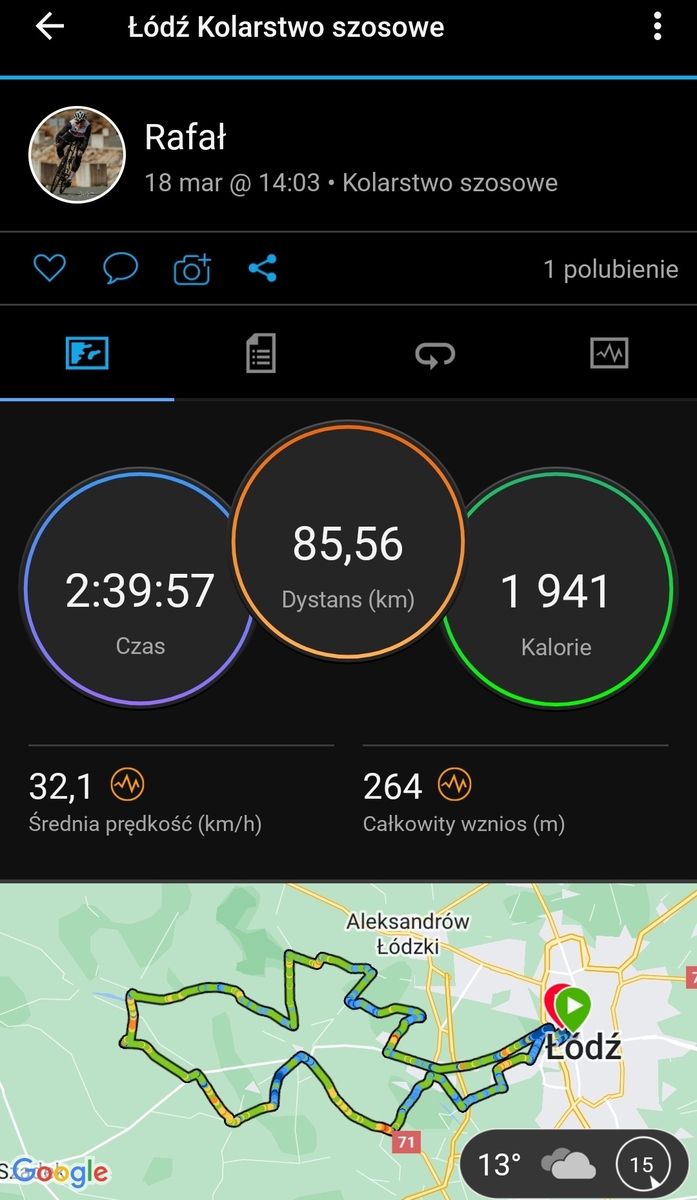The height and width of the screenshot is (1200, 697).
Task: Open Rafał's profile picture
Action: (77, 154)
